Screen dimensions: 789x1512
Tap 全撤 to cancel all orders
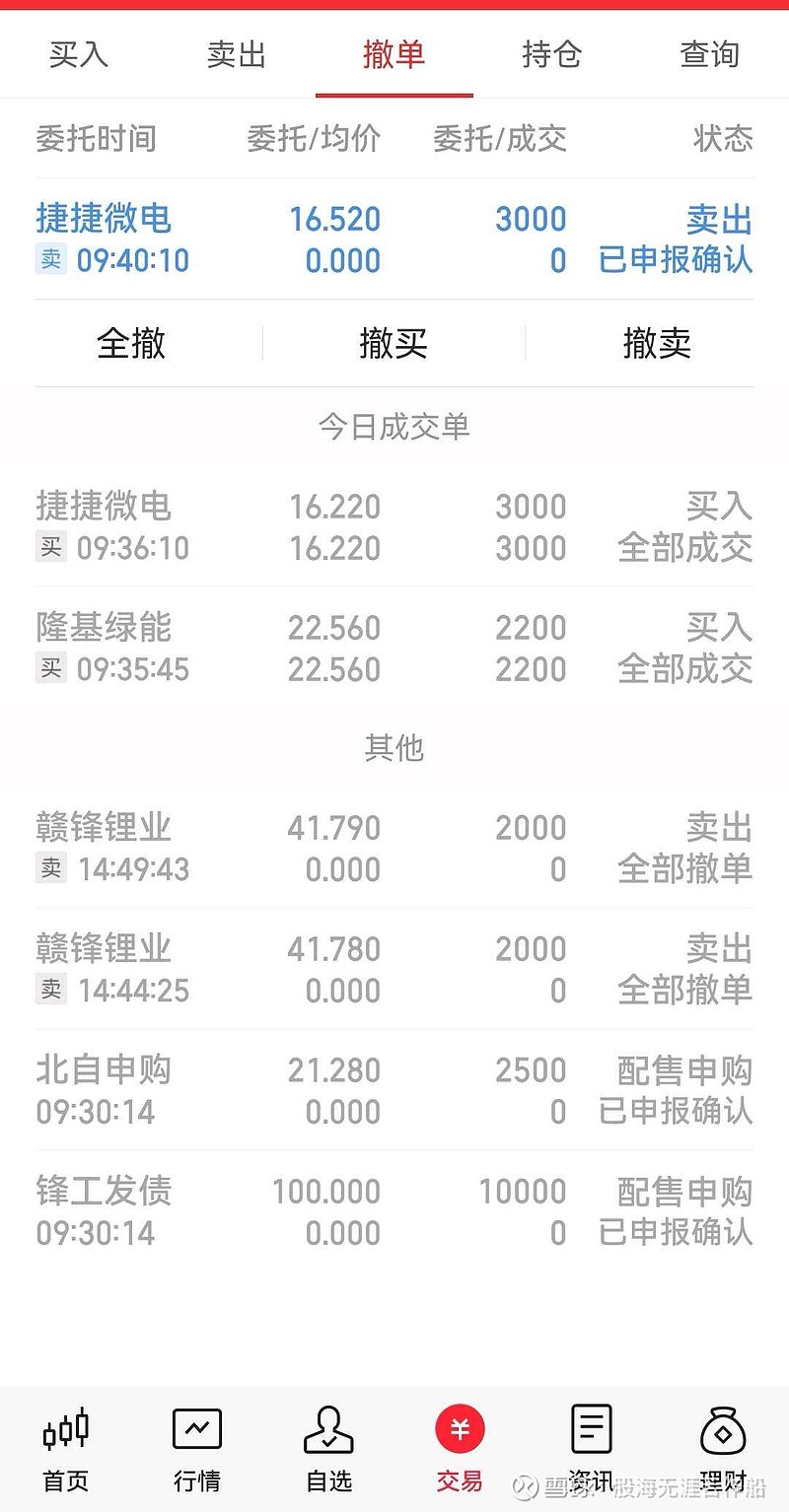click(131, 343)
